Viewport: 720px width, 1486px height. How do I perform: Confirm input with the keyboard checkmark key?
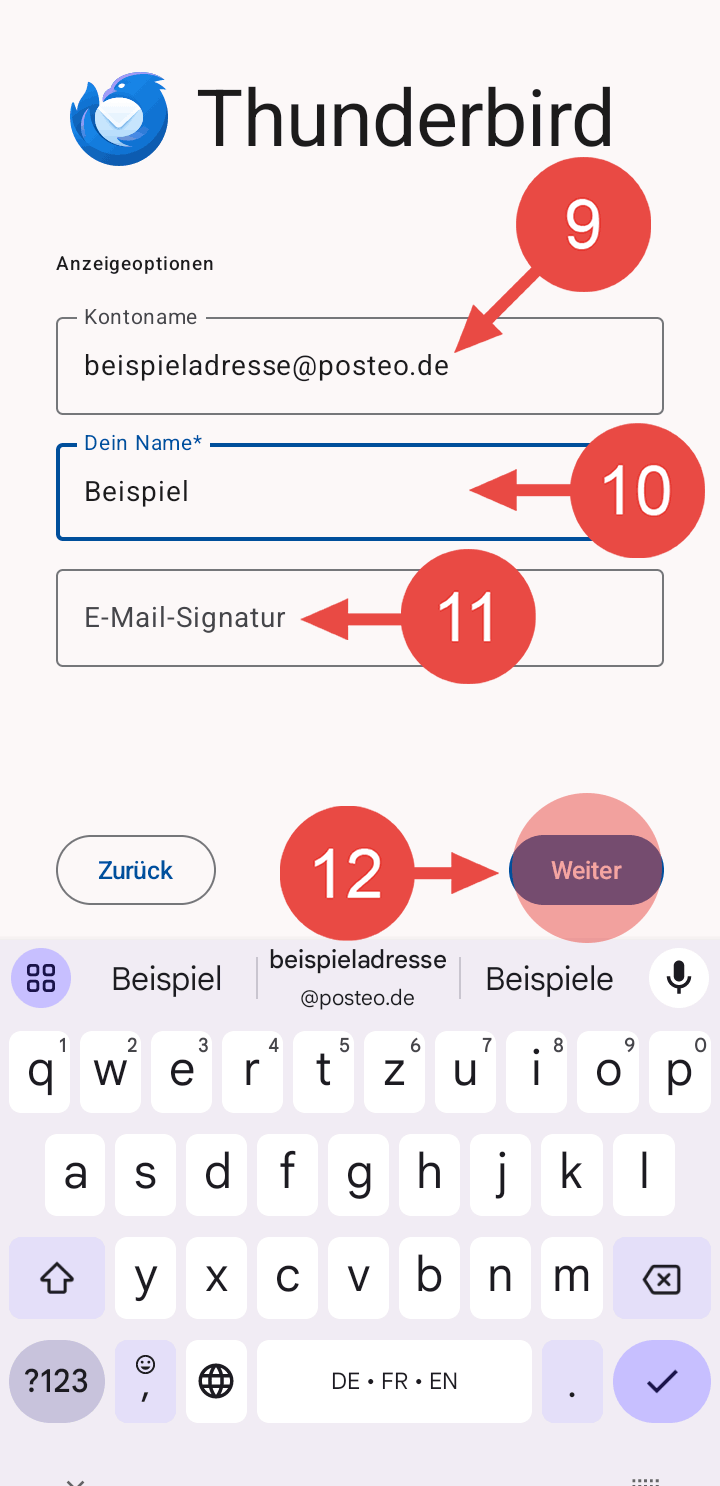pos(661,1381)
